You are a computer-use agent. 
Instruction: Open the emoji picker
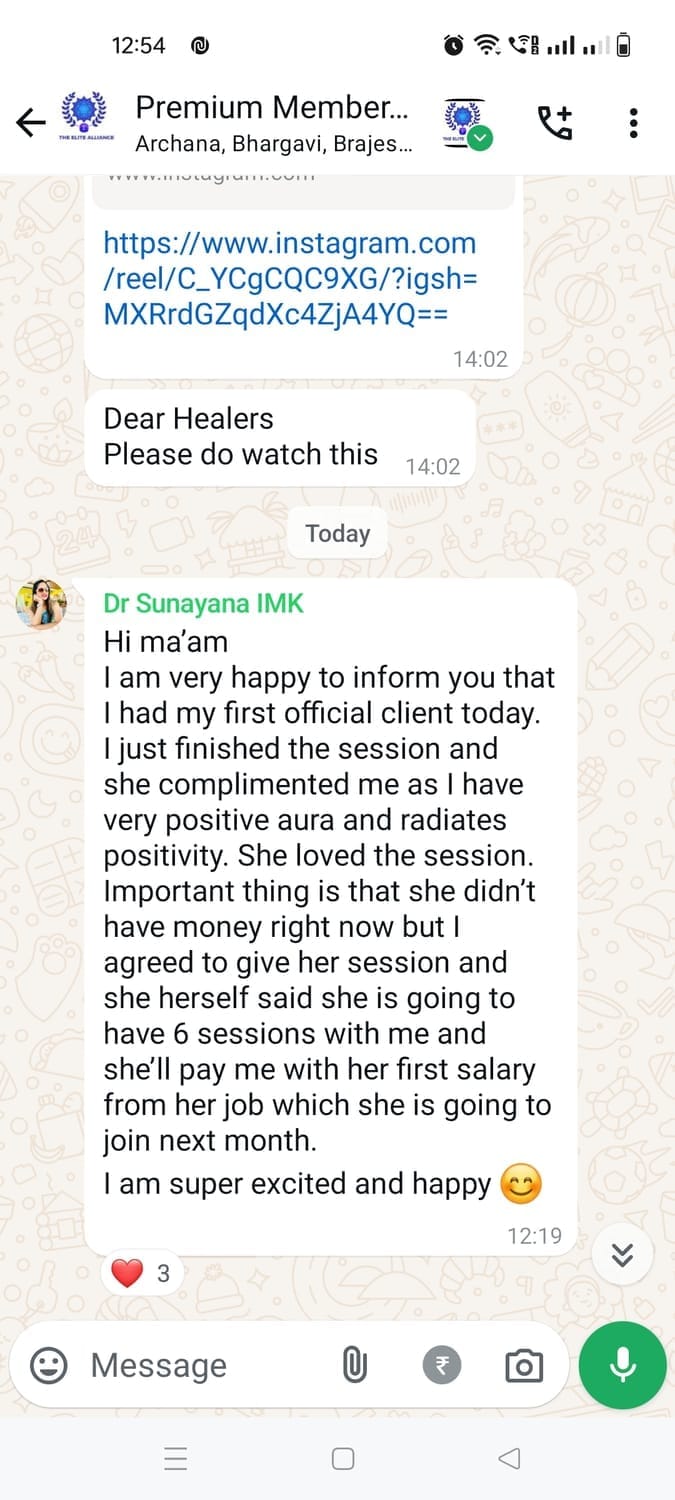48,1365
